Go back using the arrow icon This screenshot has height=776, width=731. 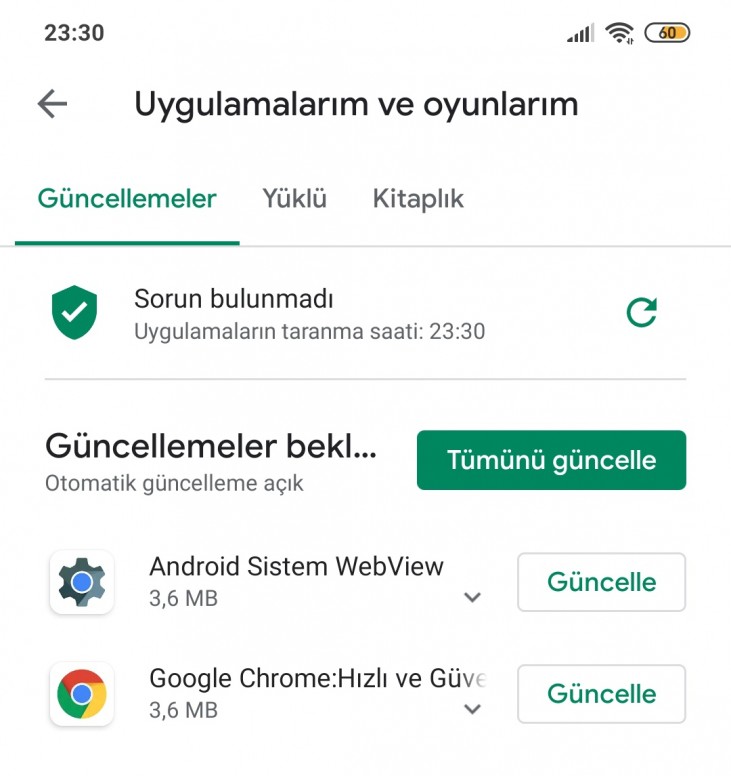point(52,103)
